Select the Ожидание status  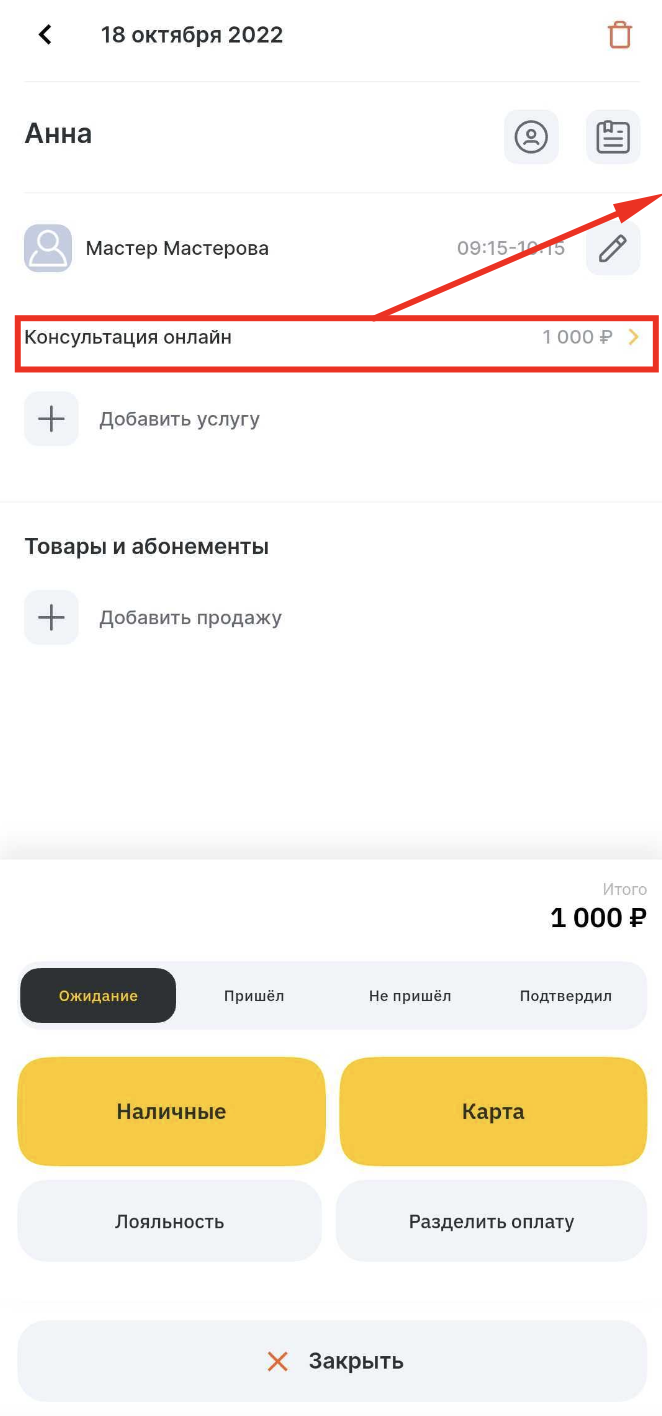tap(98, 996)
